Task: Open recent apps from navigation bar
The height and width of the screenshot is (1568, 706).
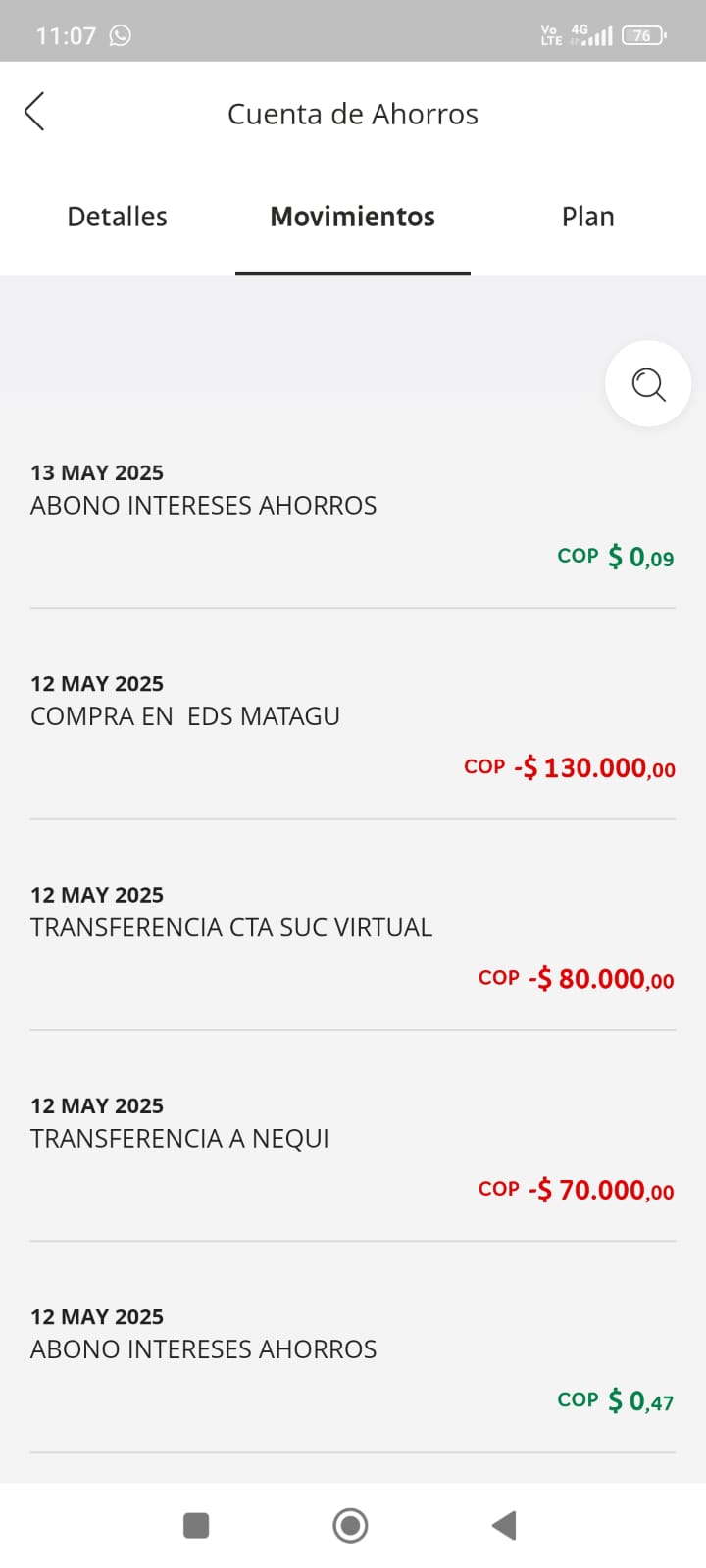Action: pos(196,1525)
